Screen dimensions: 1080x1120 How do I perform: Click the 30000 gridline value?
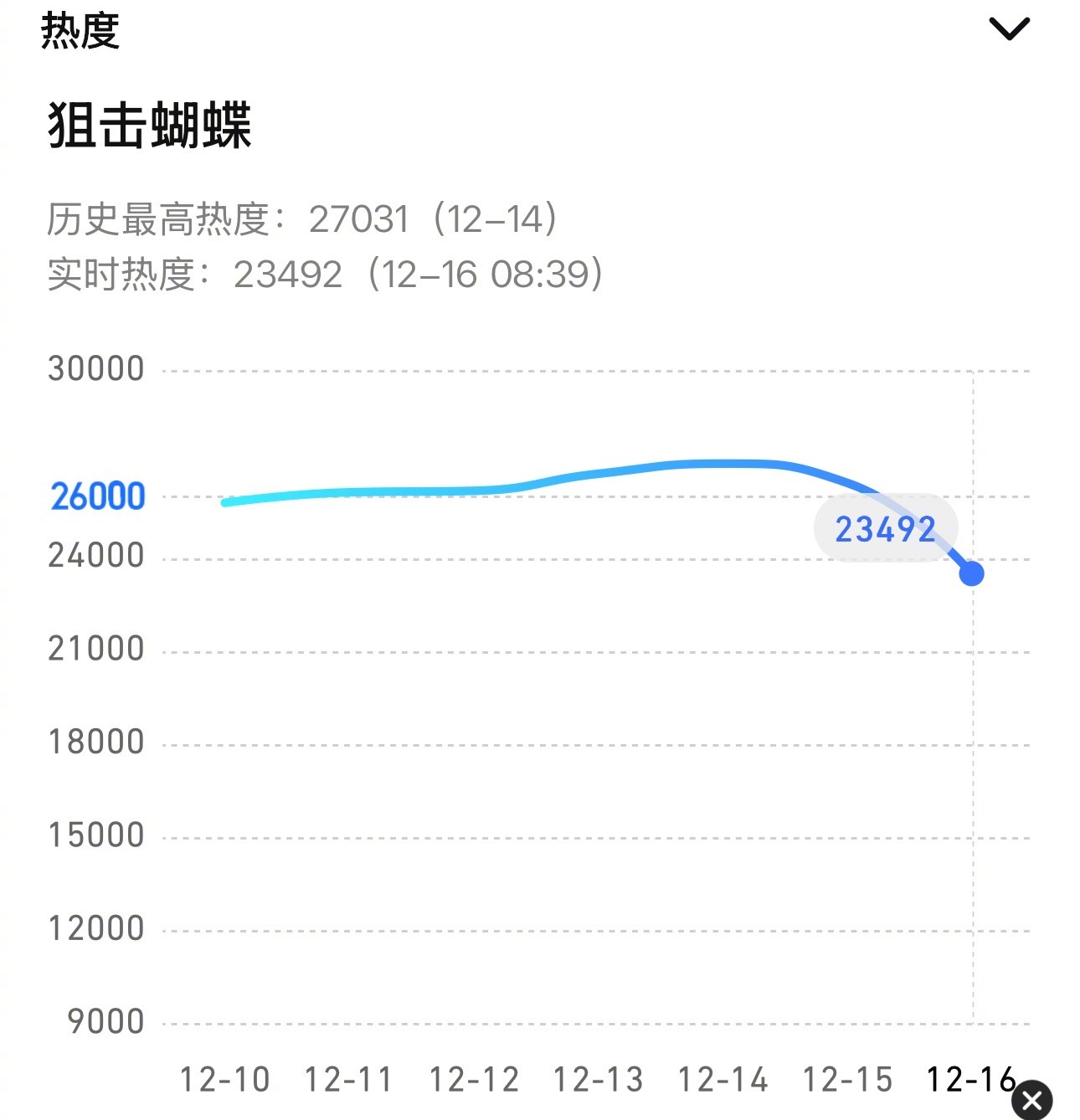coord(97,367)
